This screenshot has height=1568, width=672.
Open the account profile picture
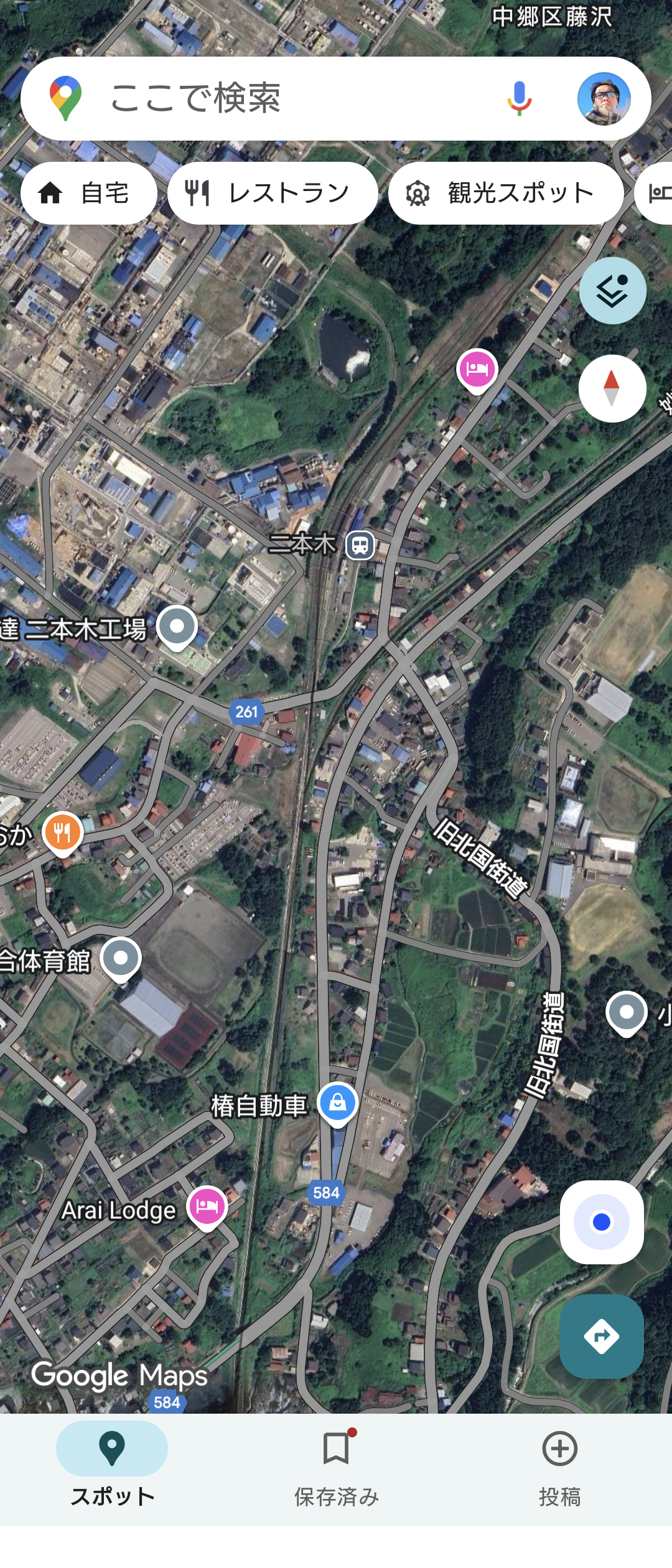[604, 98]
